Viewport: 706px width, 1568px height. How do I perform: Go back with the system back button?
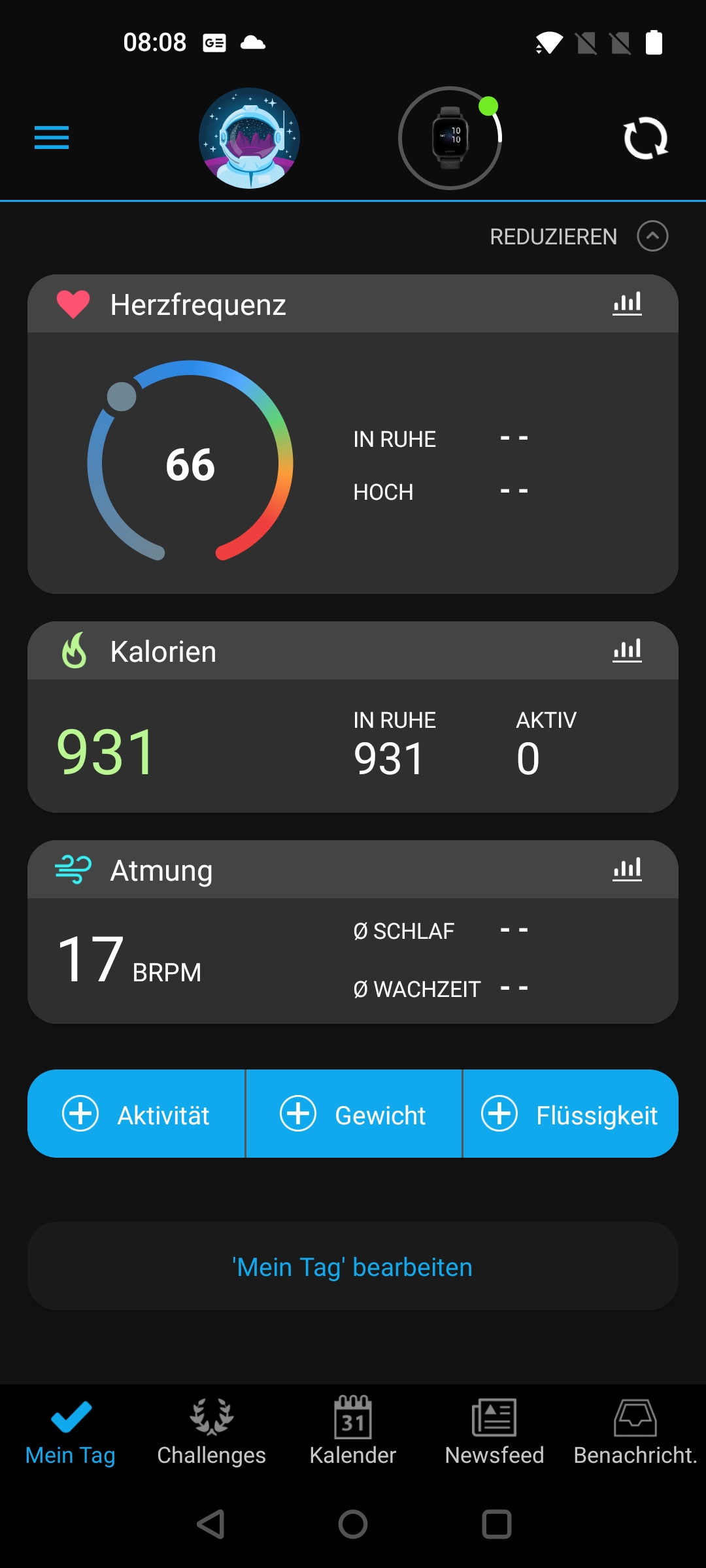[x=211, y=1524]
